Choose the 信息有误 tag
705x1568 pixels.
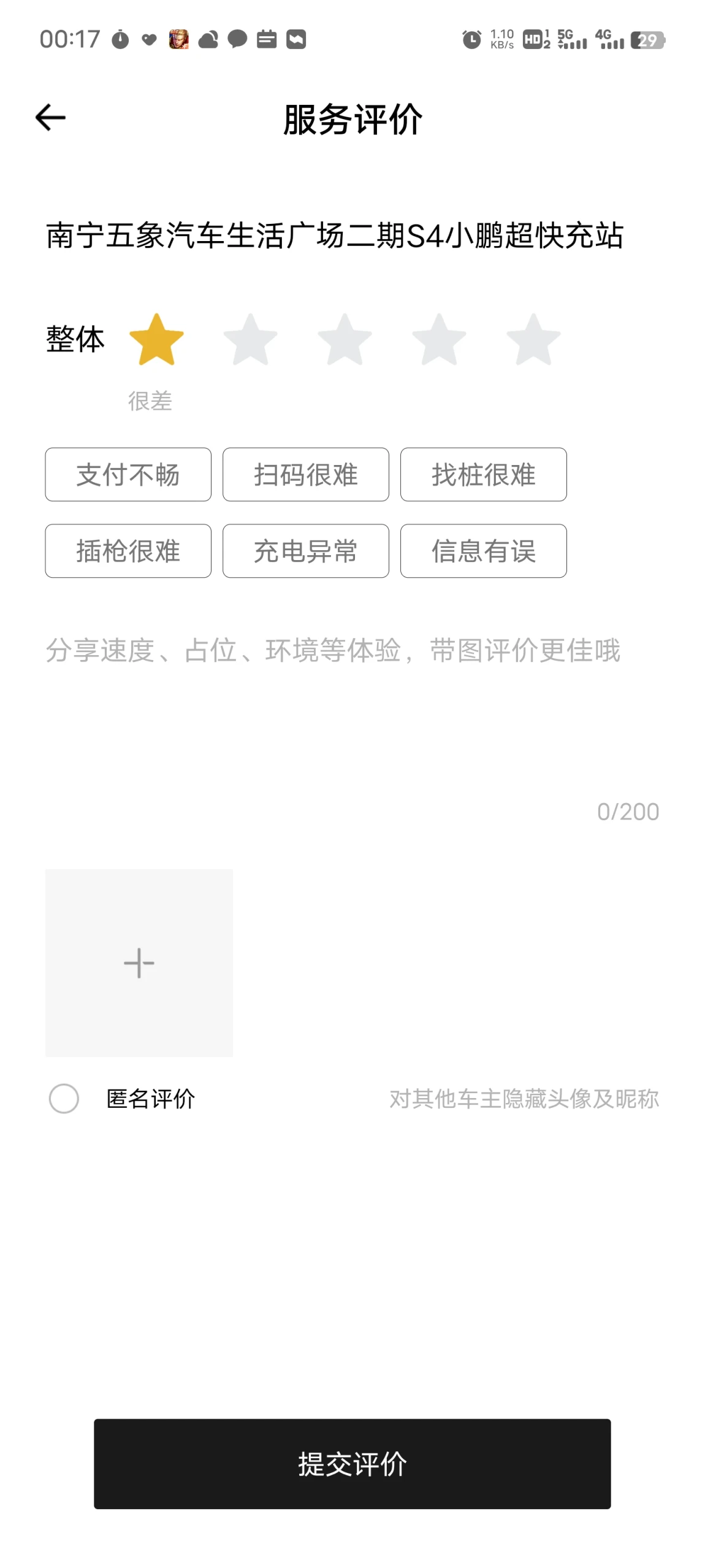484,551
